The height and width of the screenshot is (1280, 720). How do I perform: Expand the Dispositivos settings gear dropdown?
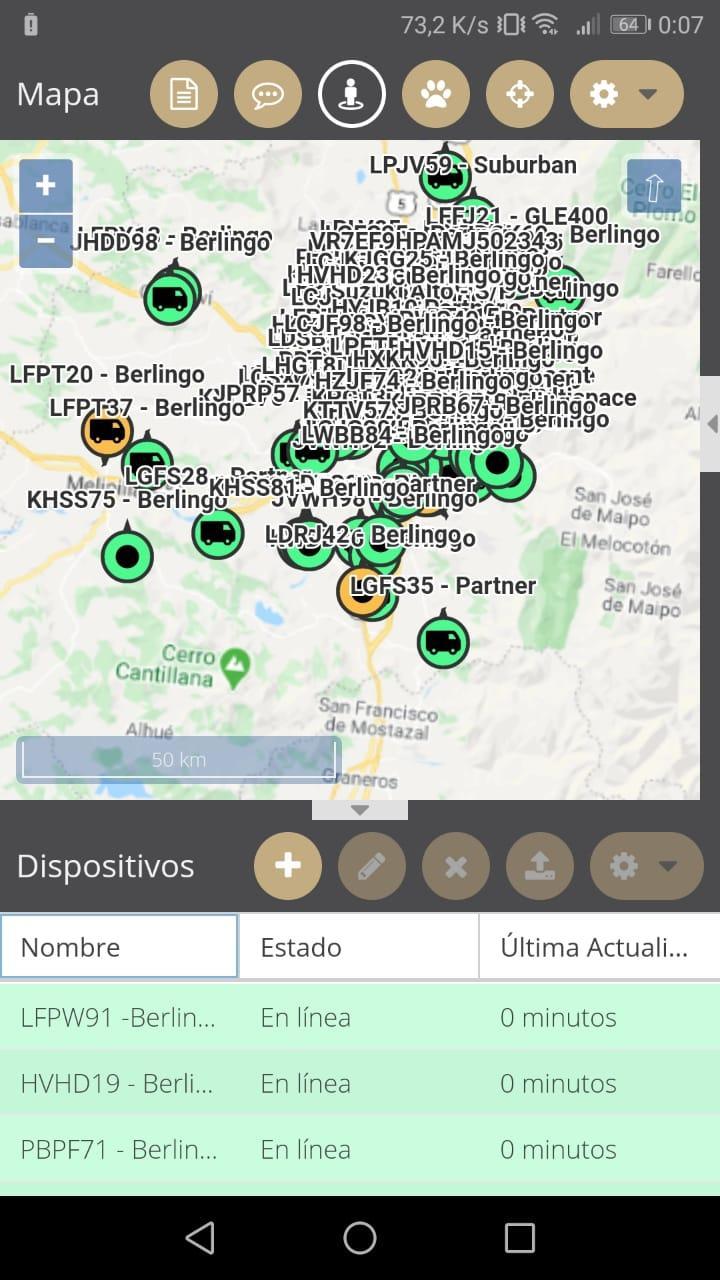point(646,866)
